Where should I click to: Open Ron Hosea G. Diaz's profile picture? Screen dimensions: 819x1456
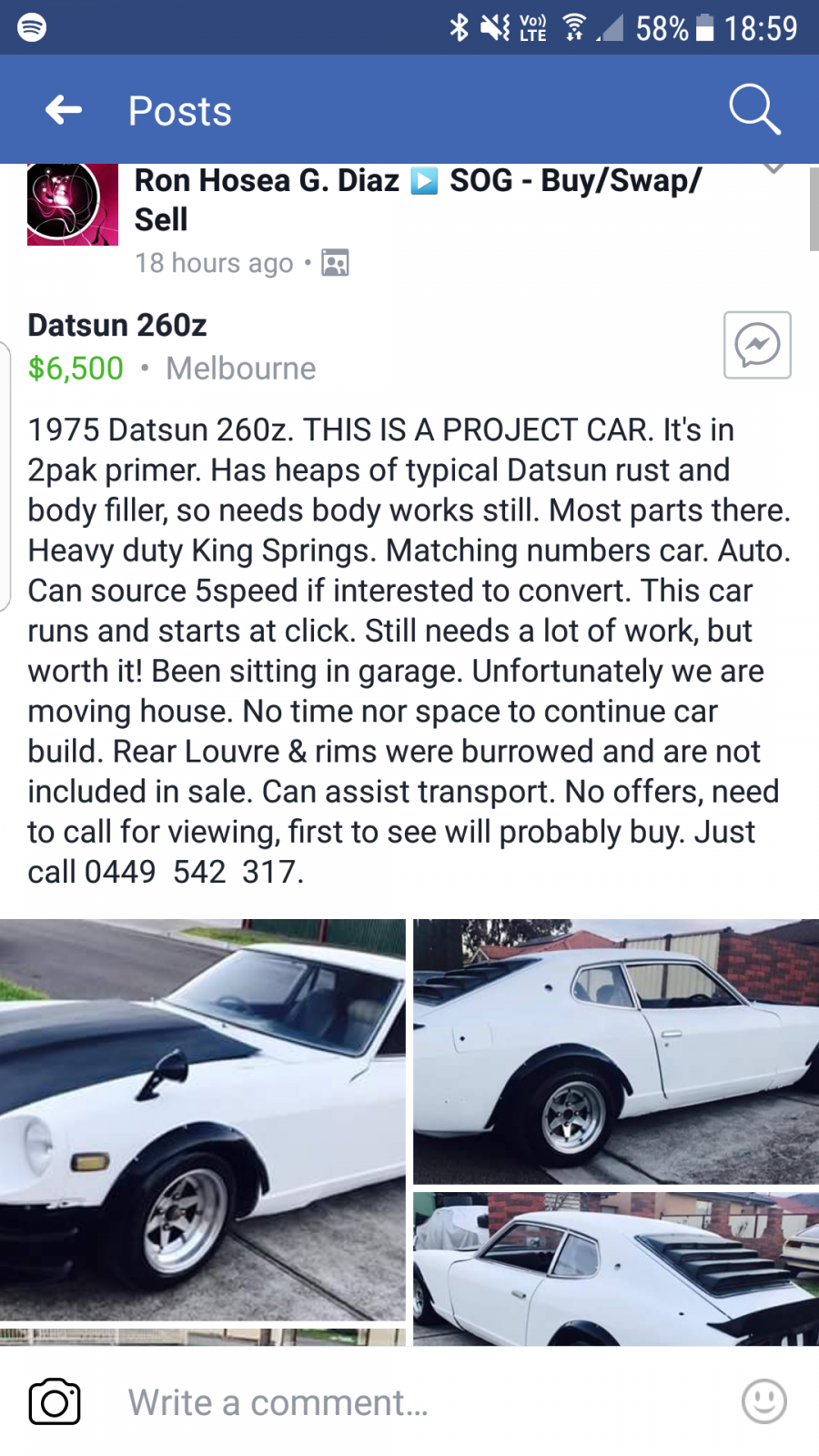pyautogui.click(x=73, y=204)
